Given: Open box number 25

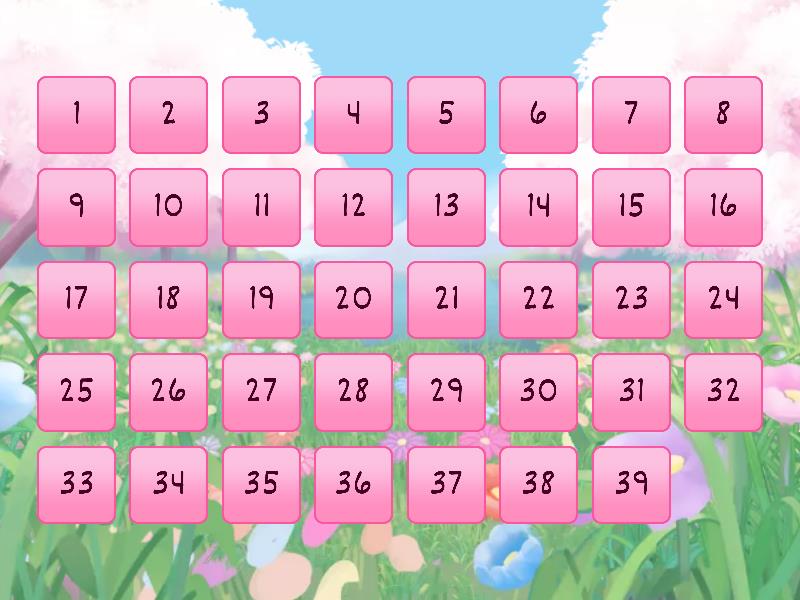Looking at the screenshot, I should pyautogui.click(x=76, y=392).
